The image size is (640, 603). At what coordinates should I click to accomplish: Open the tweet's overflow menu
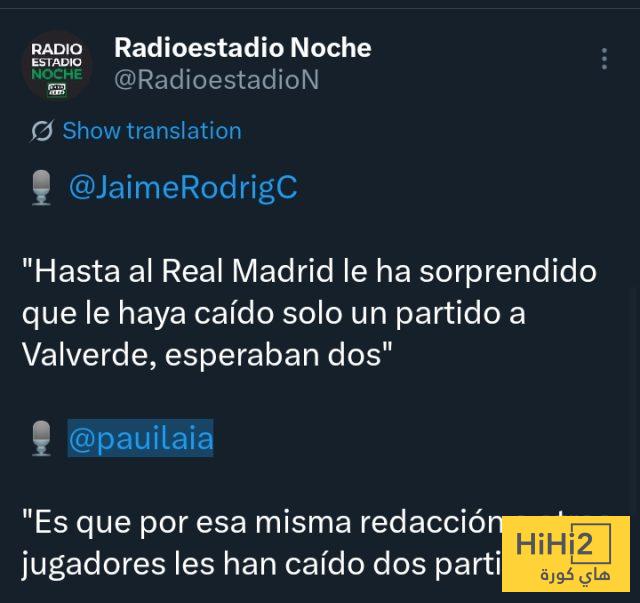click(x=604, y=59)
